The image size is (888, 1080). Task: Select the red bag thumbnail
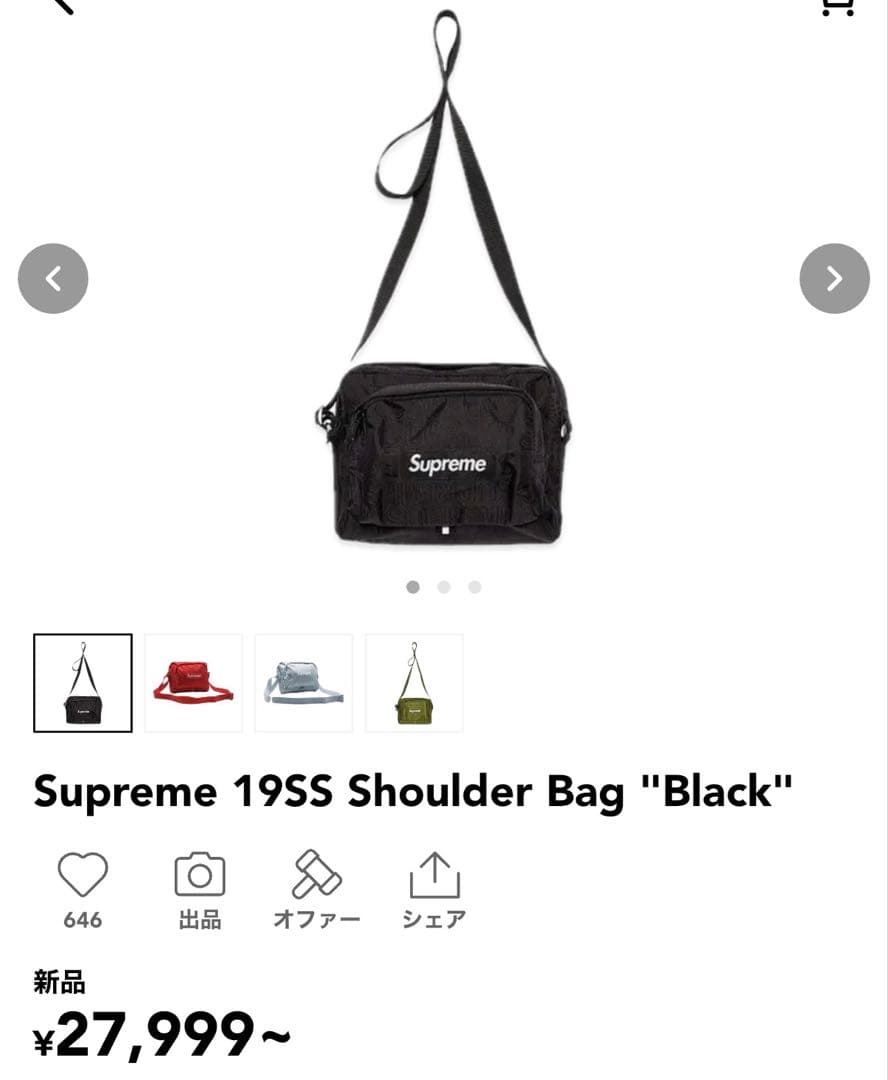(193, 683)
